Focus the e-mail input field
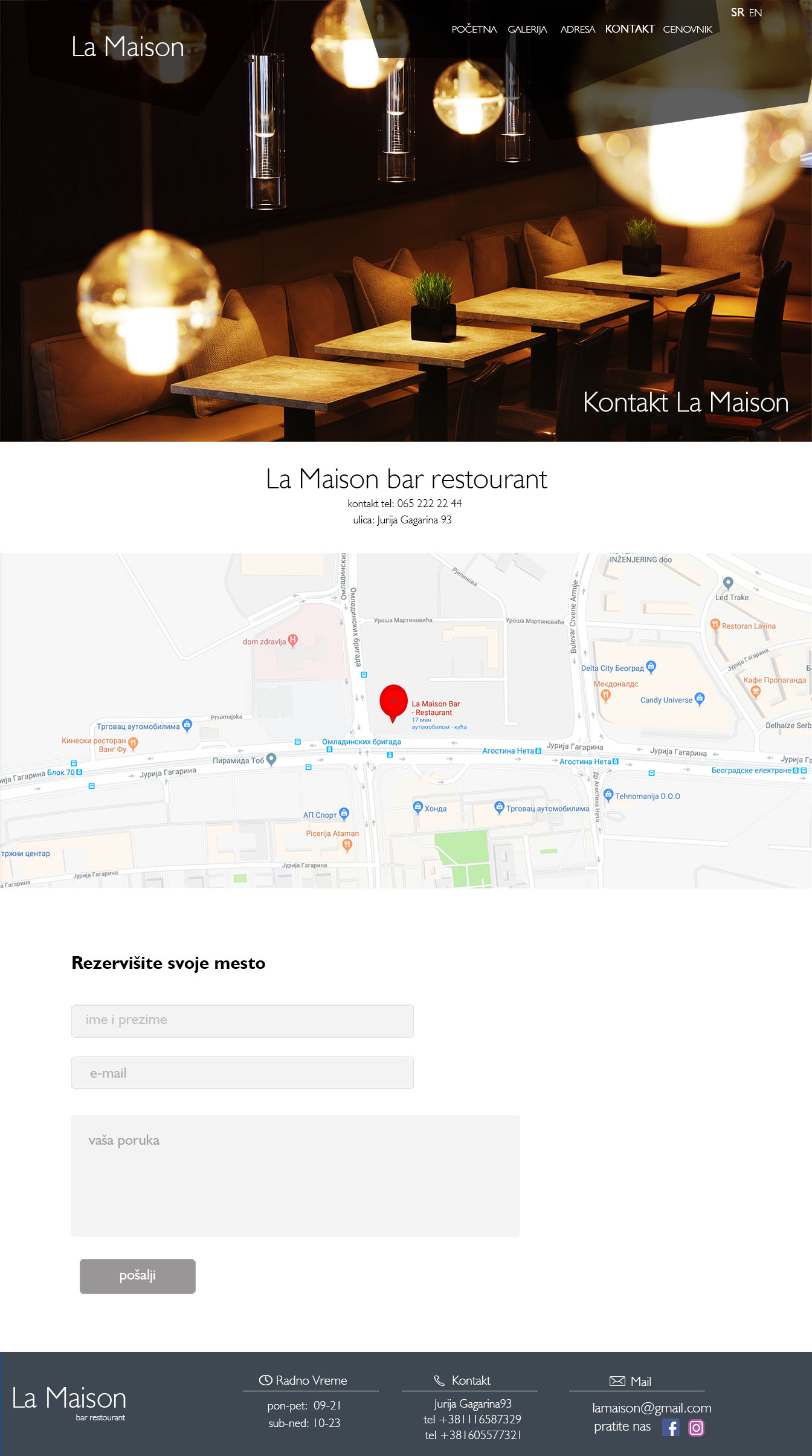812x1456 pixels. click(242, 1073)
